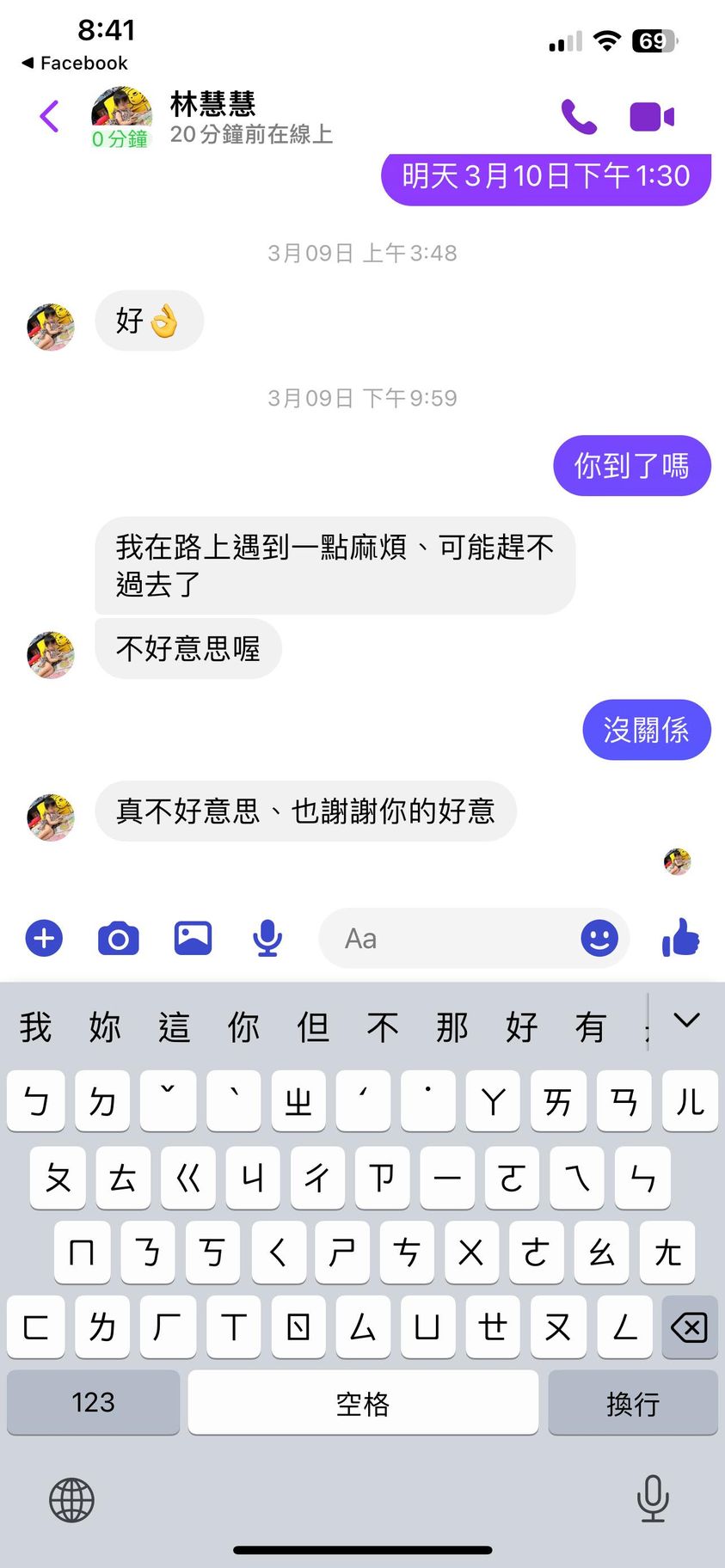Open the camera to take a photo

point(119,938)
